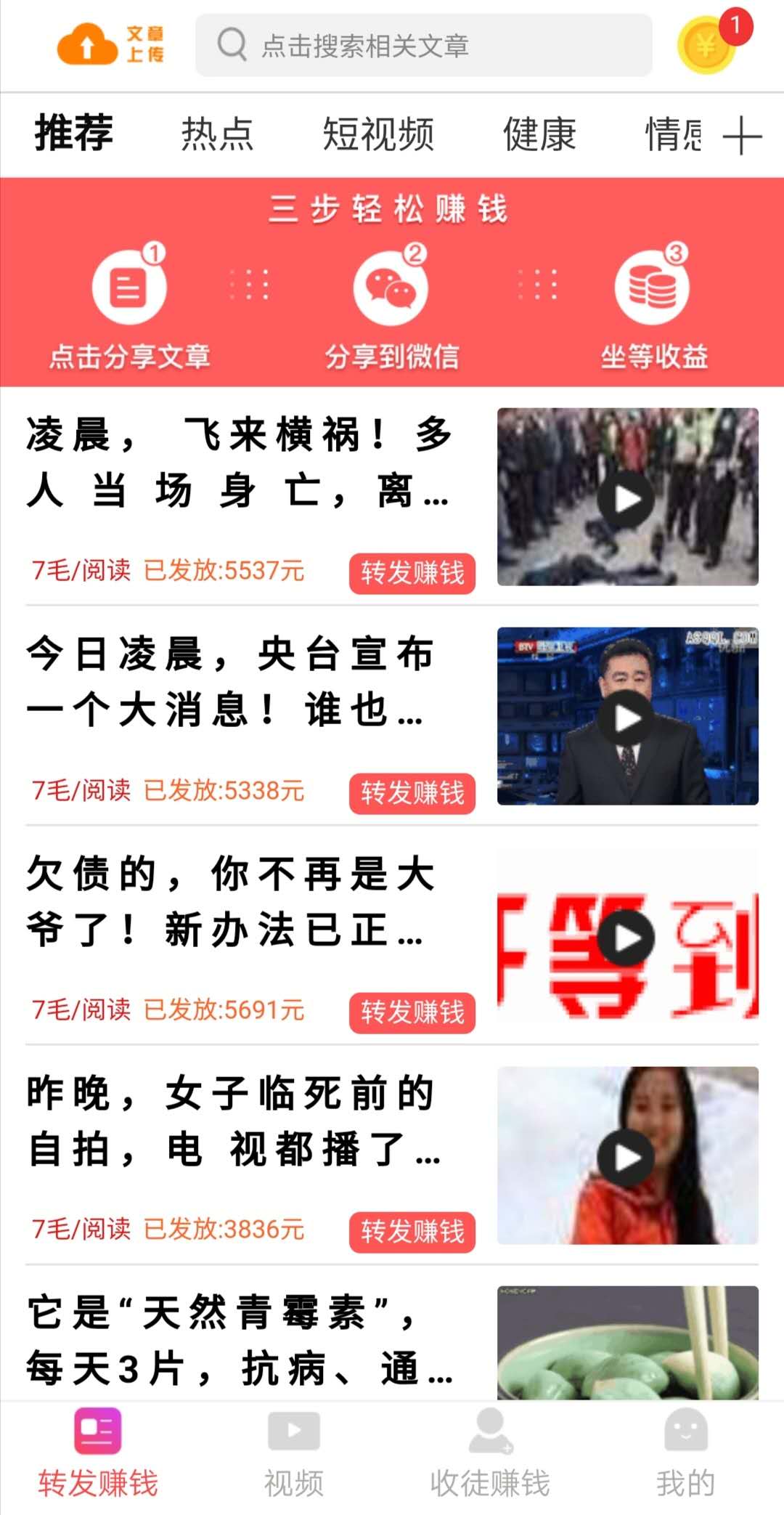The image size is (784, 1515).
Task: Open the 凌晨，飞来横祸 article
Action: click(x=240, y=463)
